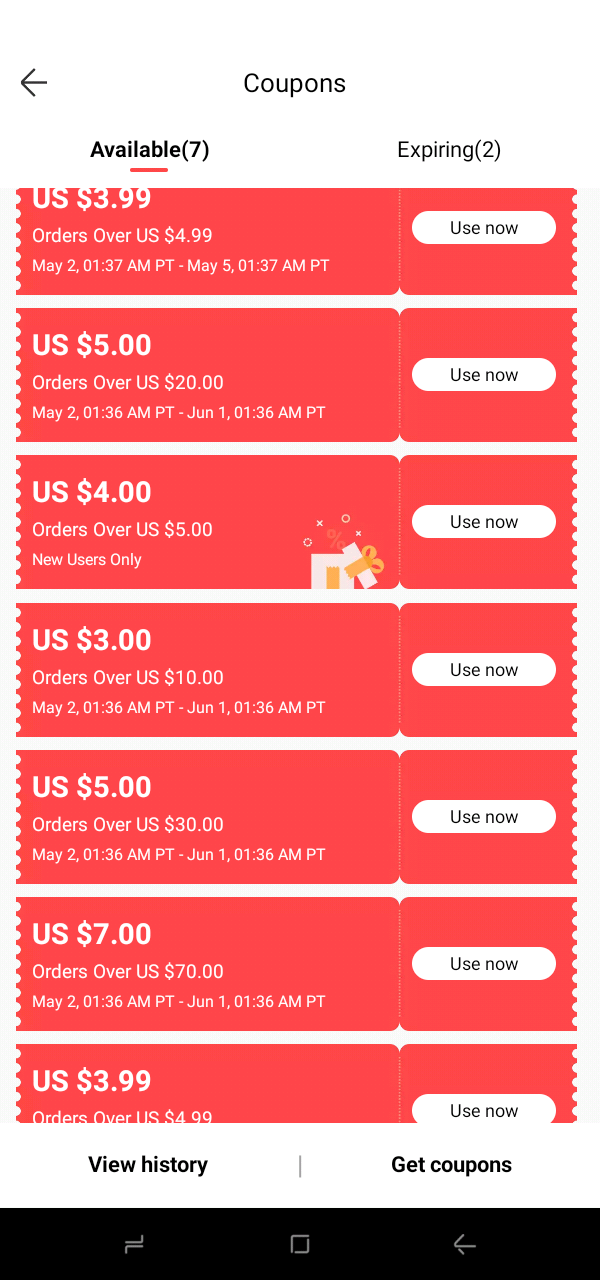Tap Get coupons at the bottom
Viewport: 600px width, 1280px height.
[x=451, y=1165]
